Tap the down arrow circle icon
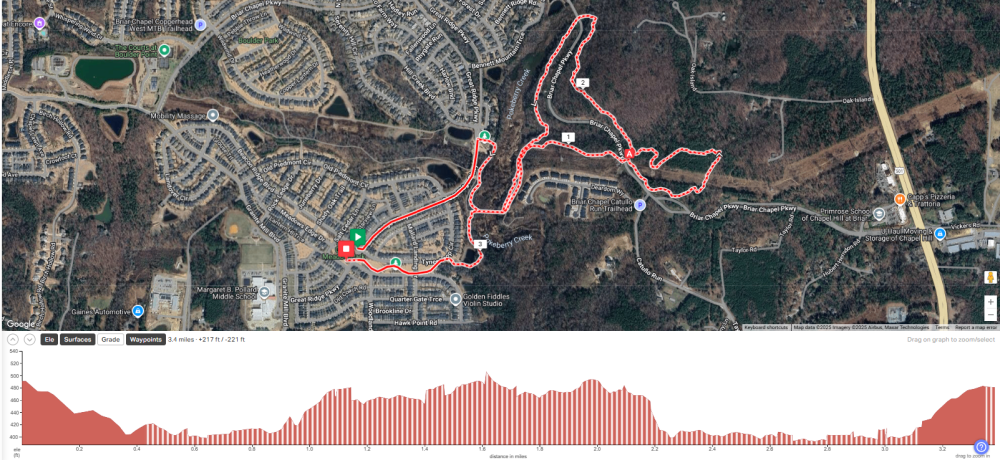 pos(30,339)
